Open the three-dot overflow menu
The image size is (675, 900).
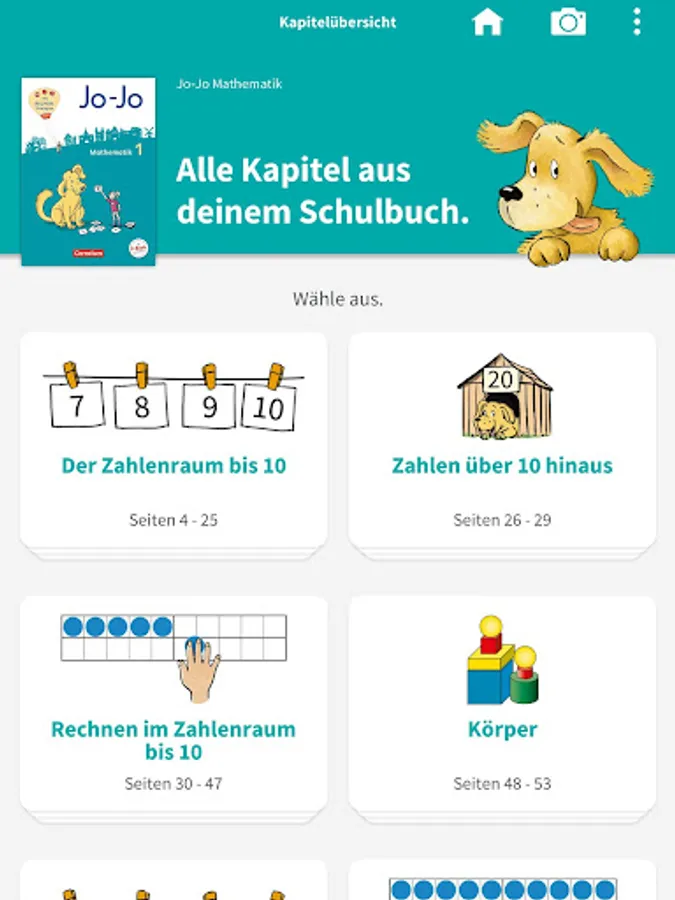click(637, 22)
